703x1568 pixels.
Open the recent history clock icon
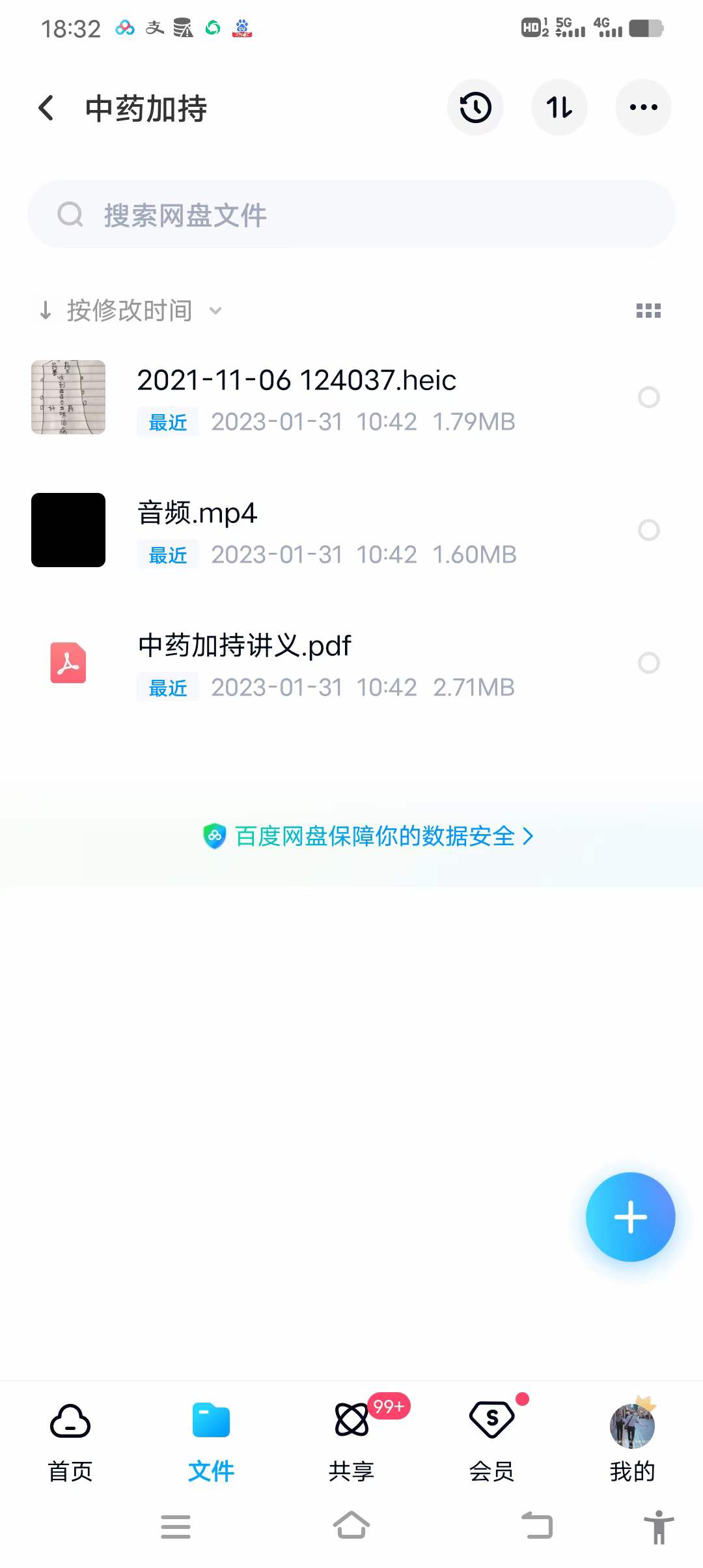[475, 108]
